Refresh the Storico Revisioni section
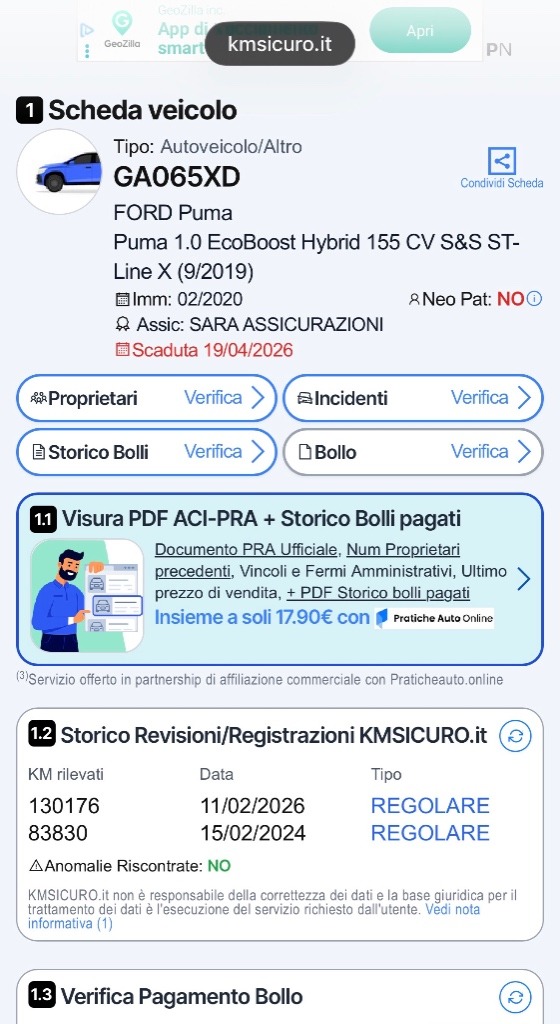560x1024 pixels. tap(515, 736)
